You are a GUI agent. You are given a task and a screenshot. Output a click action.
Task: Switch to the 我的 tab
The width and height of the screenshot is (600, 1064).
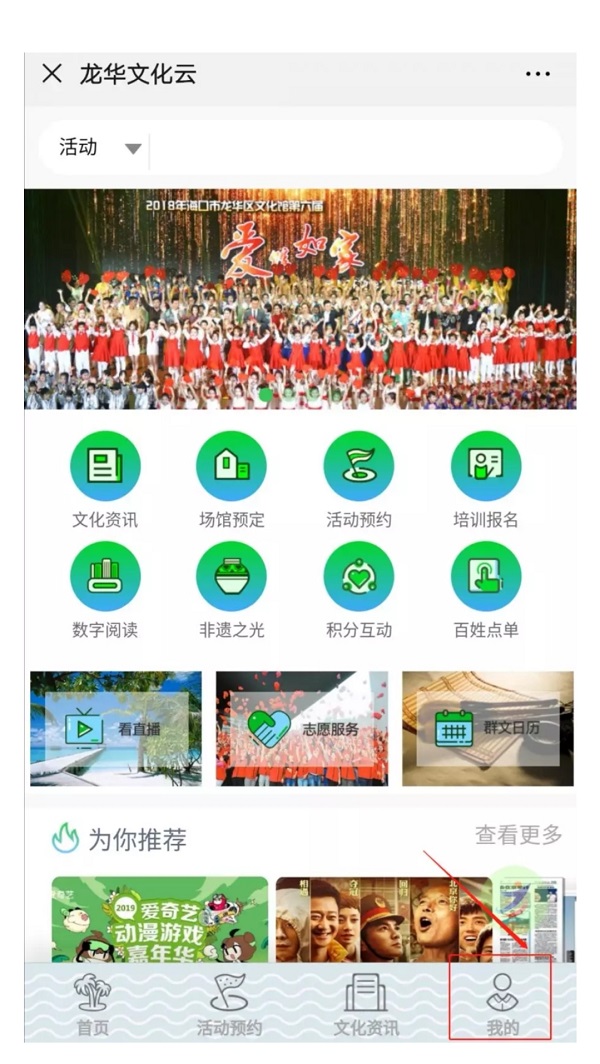tap(502, 1003)
